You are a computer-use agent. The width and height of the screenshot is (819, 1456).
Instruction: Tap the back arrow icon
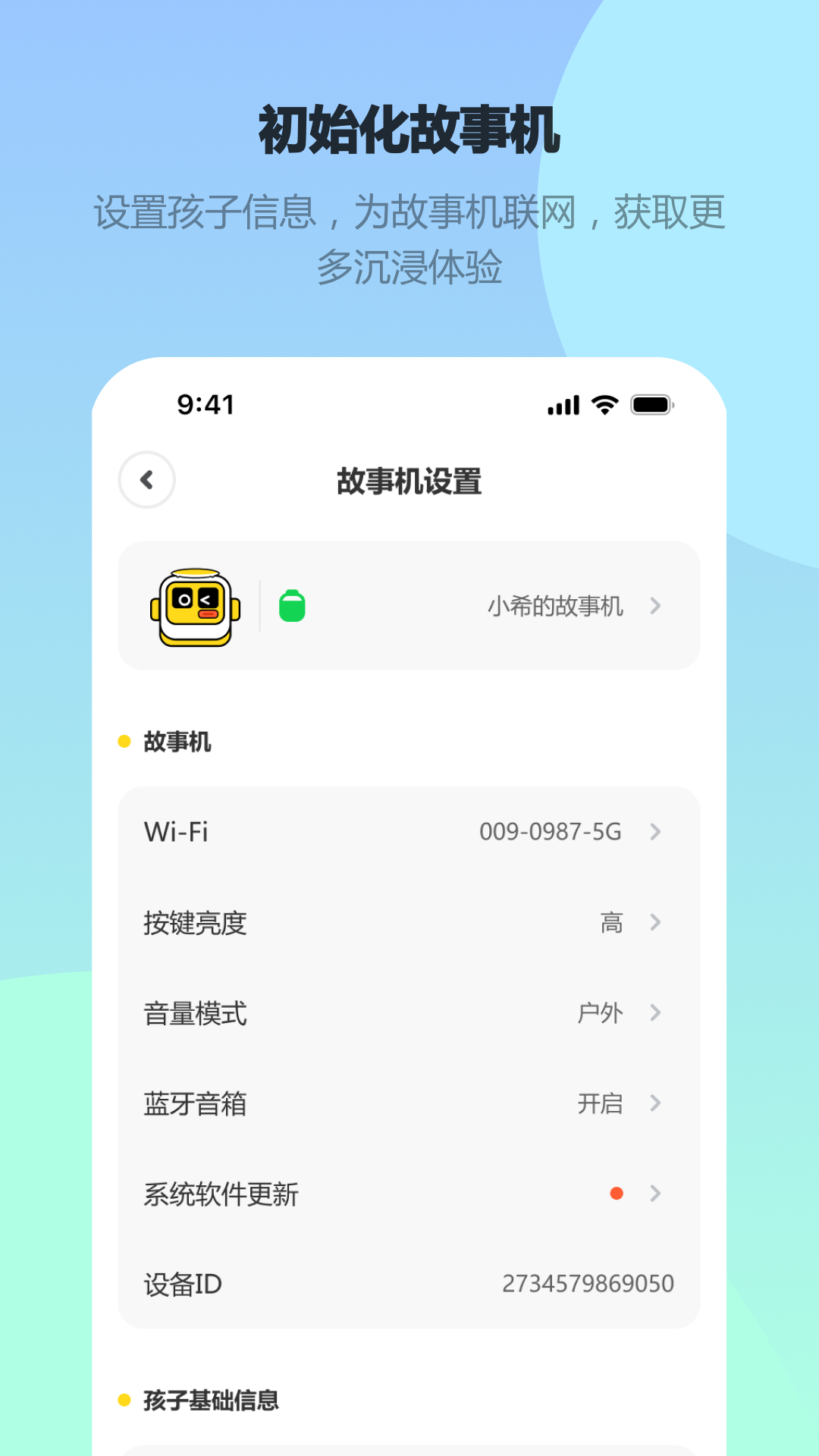coord(147,480)
